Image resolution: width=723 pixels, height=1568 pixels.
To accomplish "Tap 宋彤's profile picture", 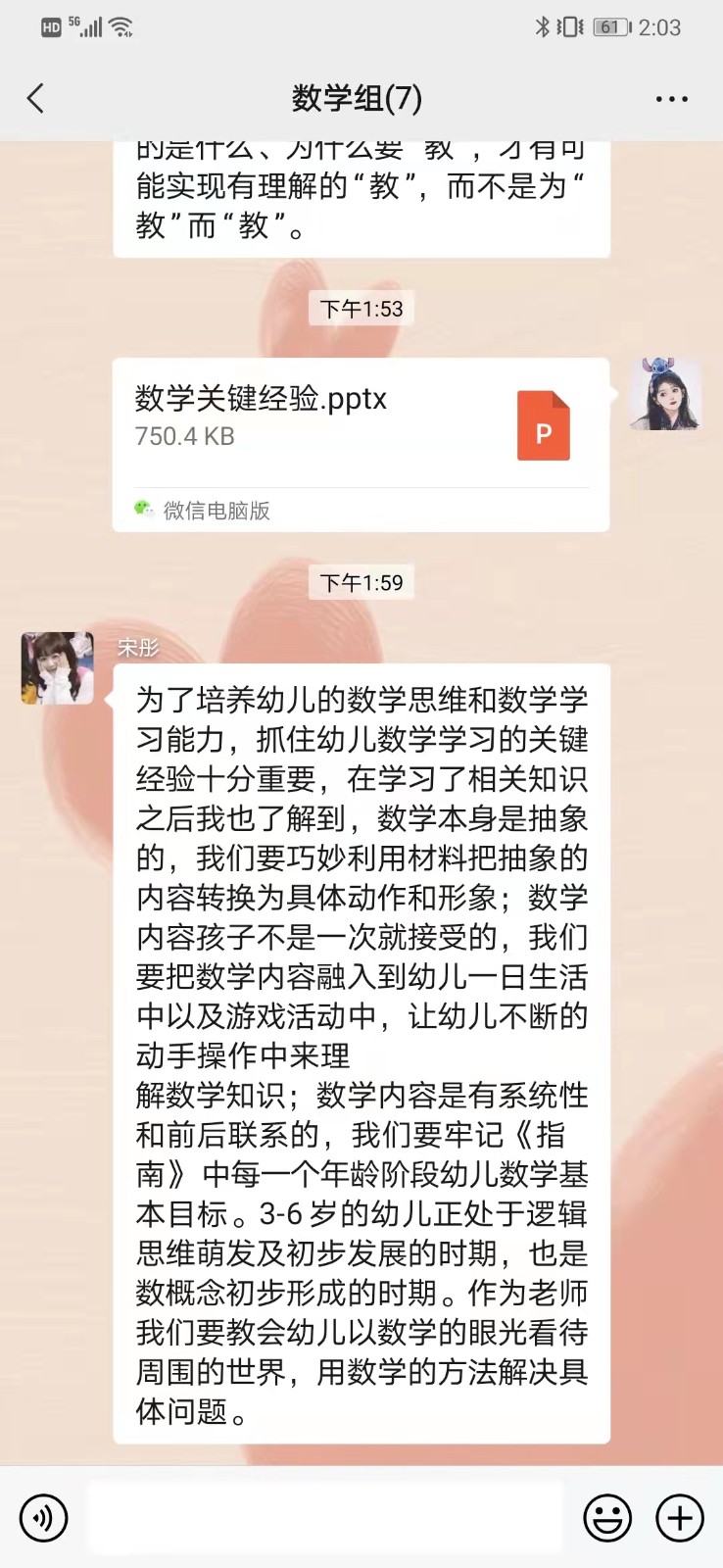I will click(58, 668).
